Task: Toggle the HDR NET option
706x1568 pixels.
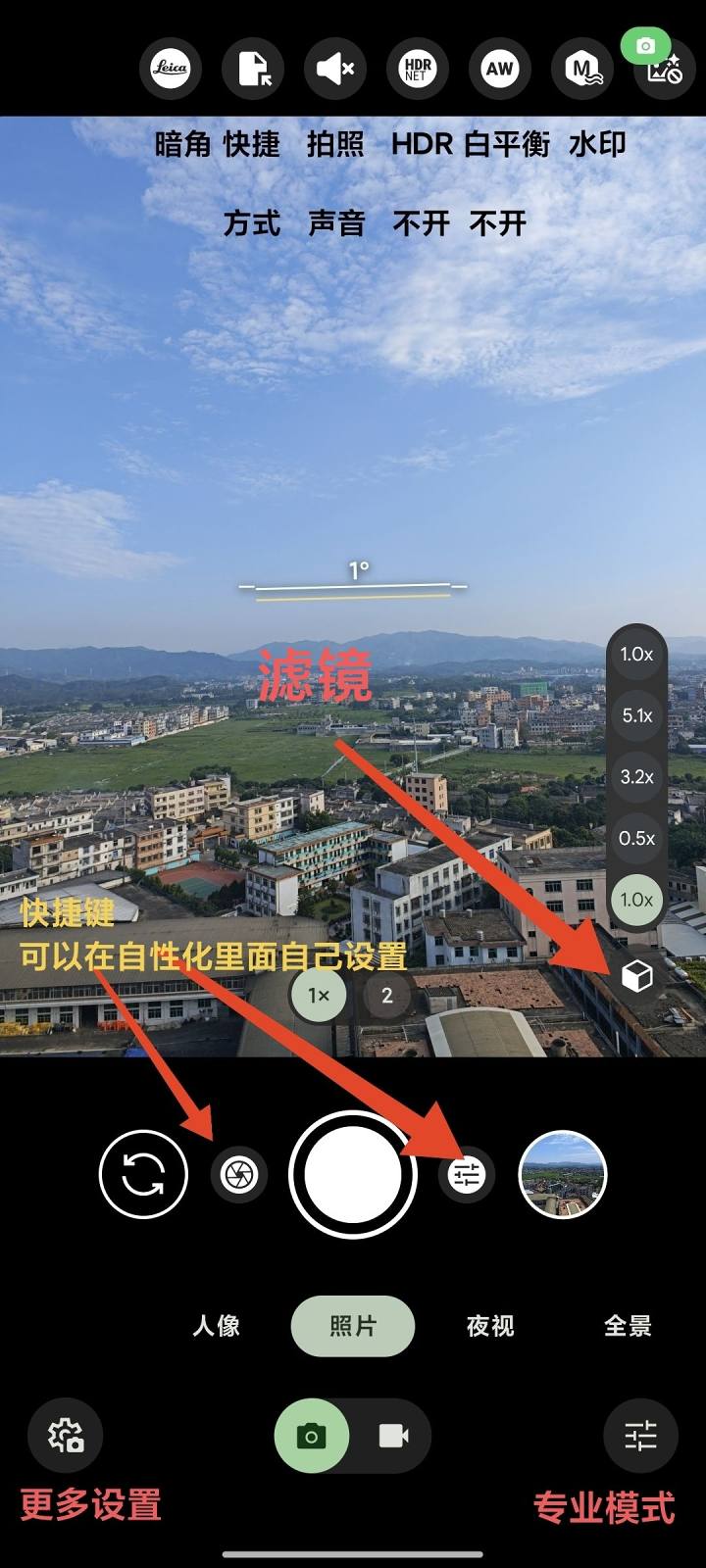Action: coord(417,69)
